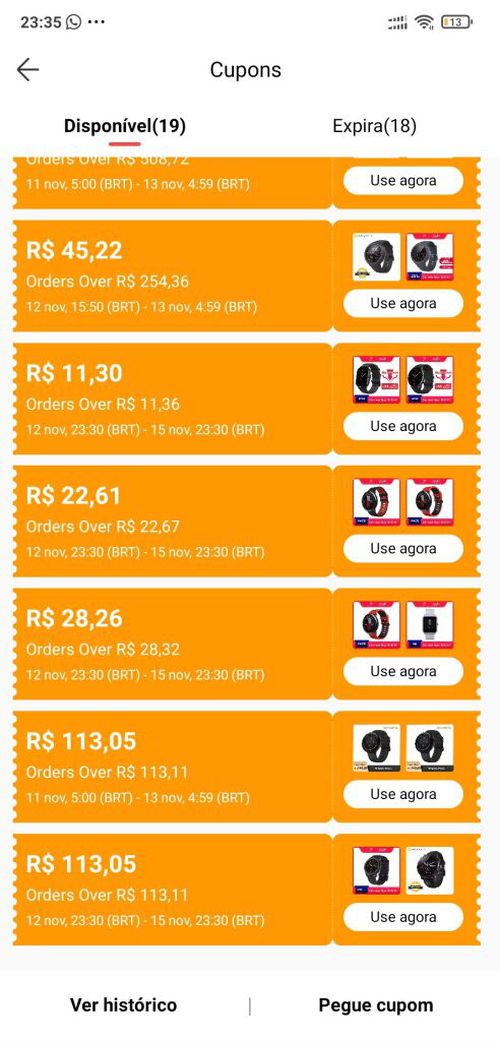
Task: Open the R$ 45,22 coupon card
Action: tap(172, 276)
